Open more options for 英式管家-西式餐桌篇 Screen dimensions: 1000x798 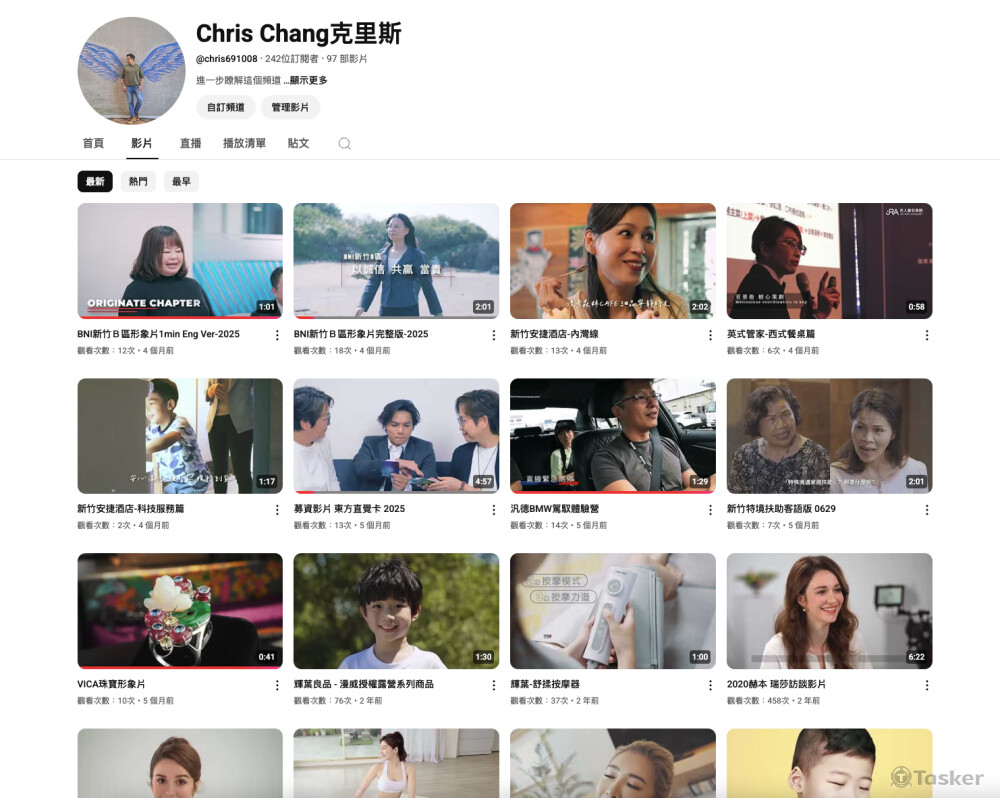(x=926, y=335)
